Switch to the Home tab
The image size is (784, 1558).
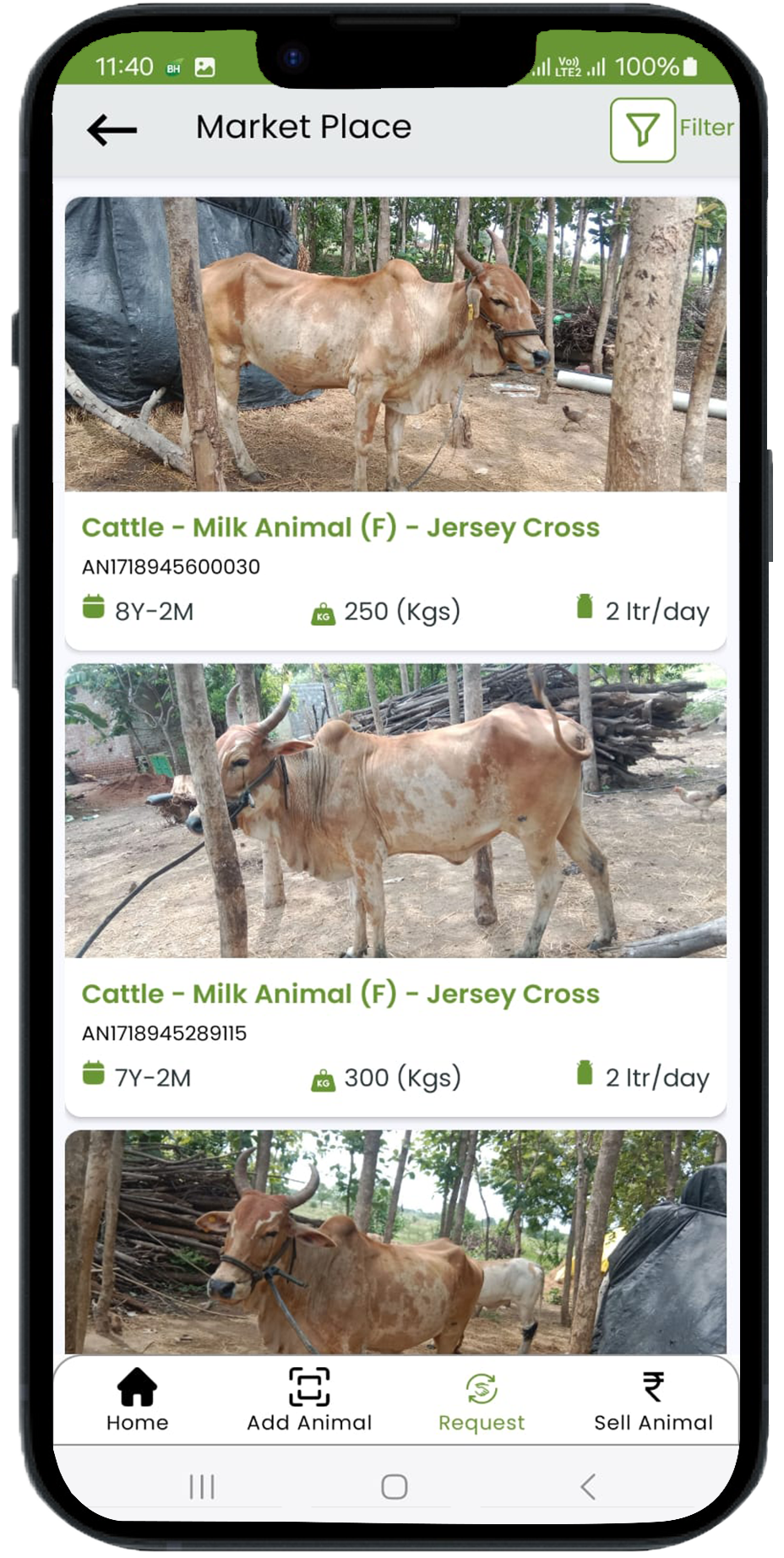pos(137,1400)
